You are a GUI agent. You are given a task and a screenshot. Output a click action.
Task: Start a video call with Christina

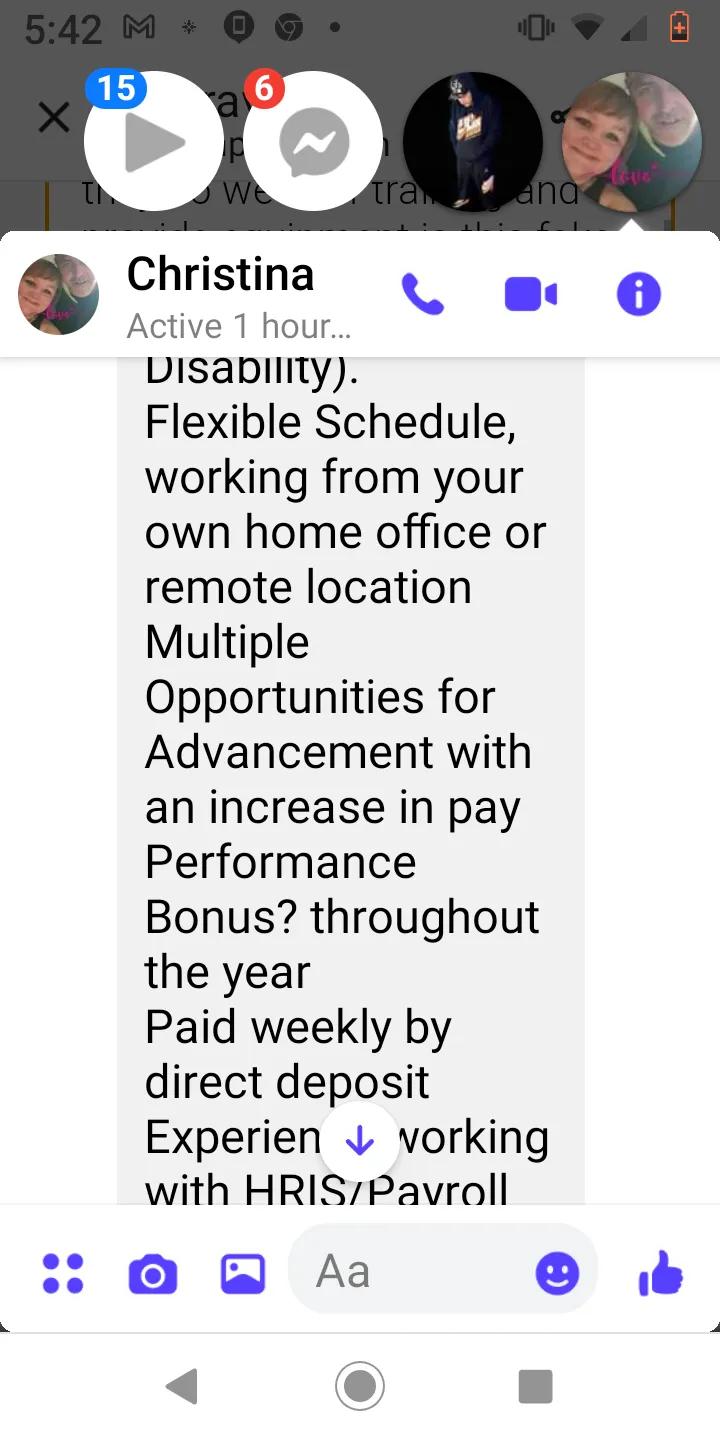coord(531,295)
